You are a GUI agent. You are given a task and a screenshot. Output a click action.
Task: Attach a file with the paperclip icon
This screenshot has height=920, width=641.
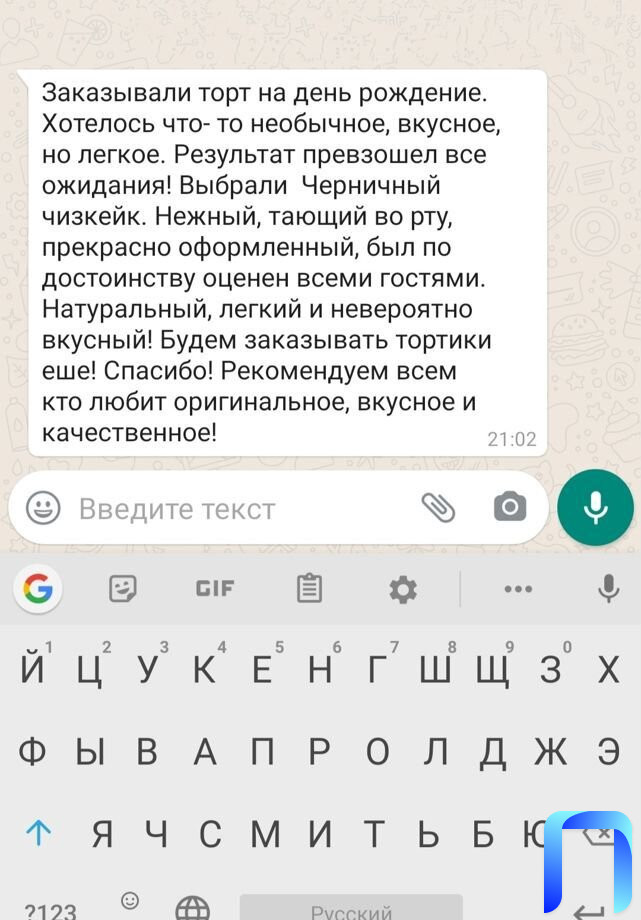pyautogui.click(x=438, y=507)
